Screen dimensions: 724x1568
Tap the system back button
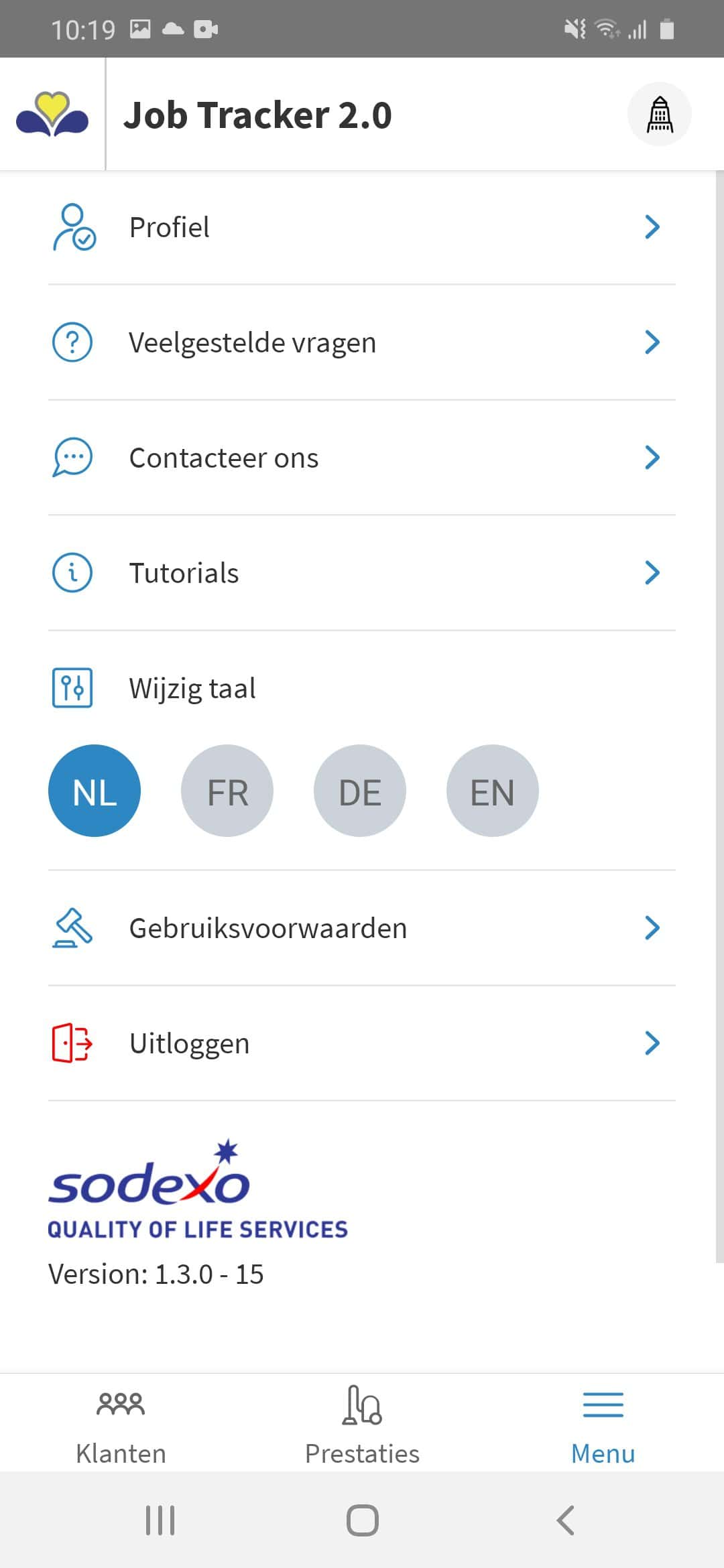[565, 1520]
